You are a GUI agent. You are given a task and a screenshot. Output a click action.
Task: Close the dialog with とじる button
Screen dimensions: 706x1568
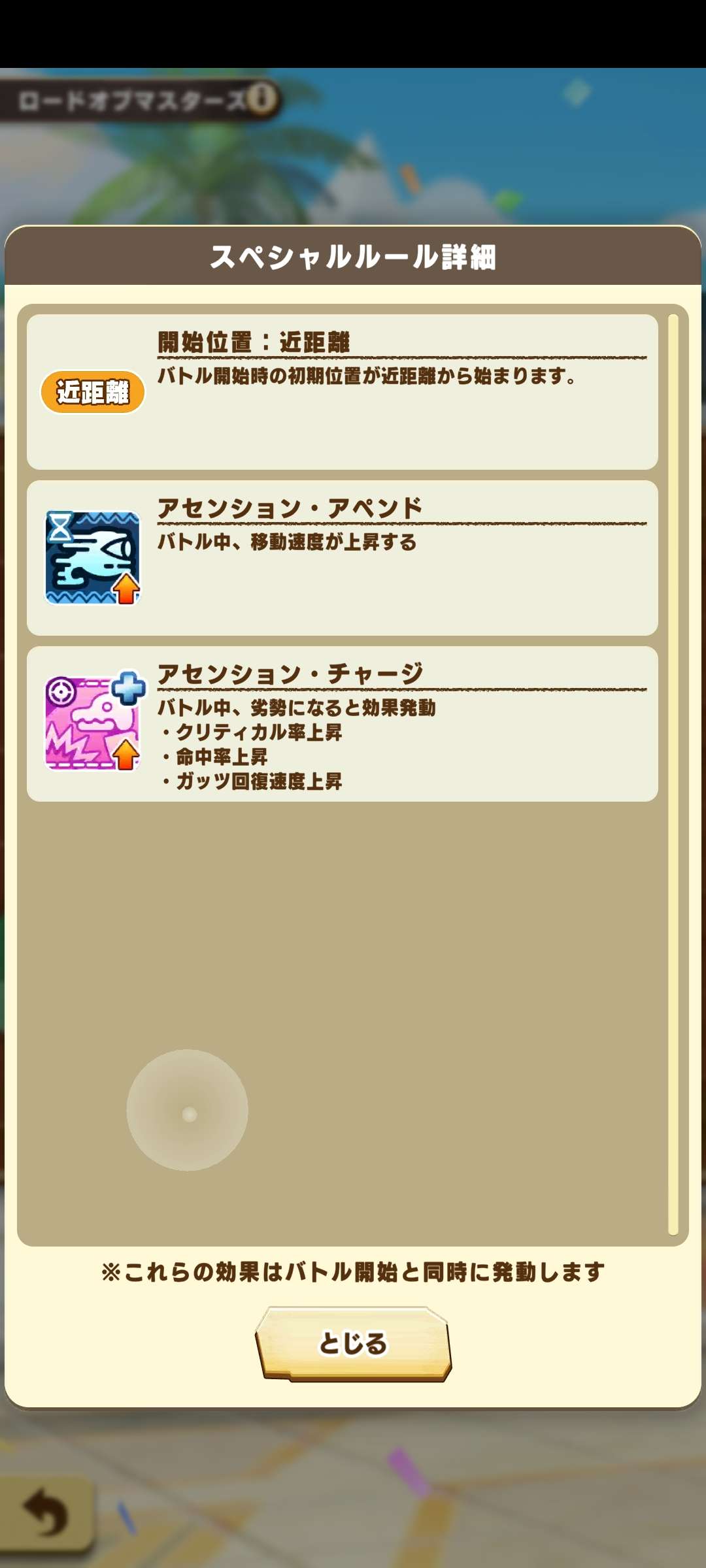point(353,1343)
